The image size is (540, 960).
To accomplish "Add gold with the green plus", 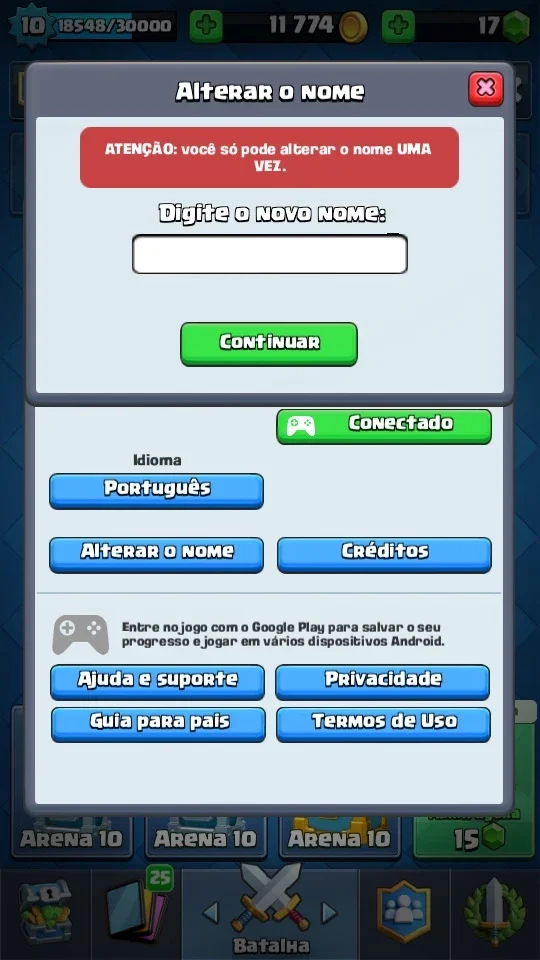I will coord(206,27).
